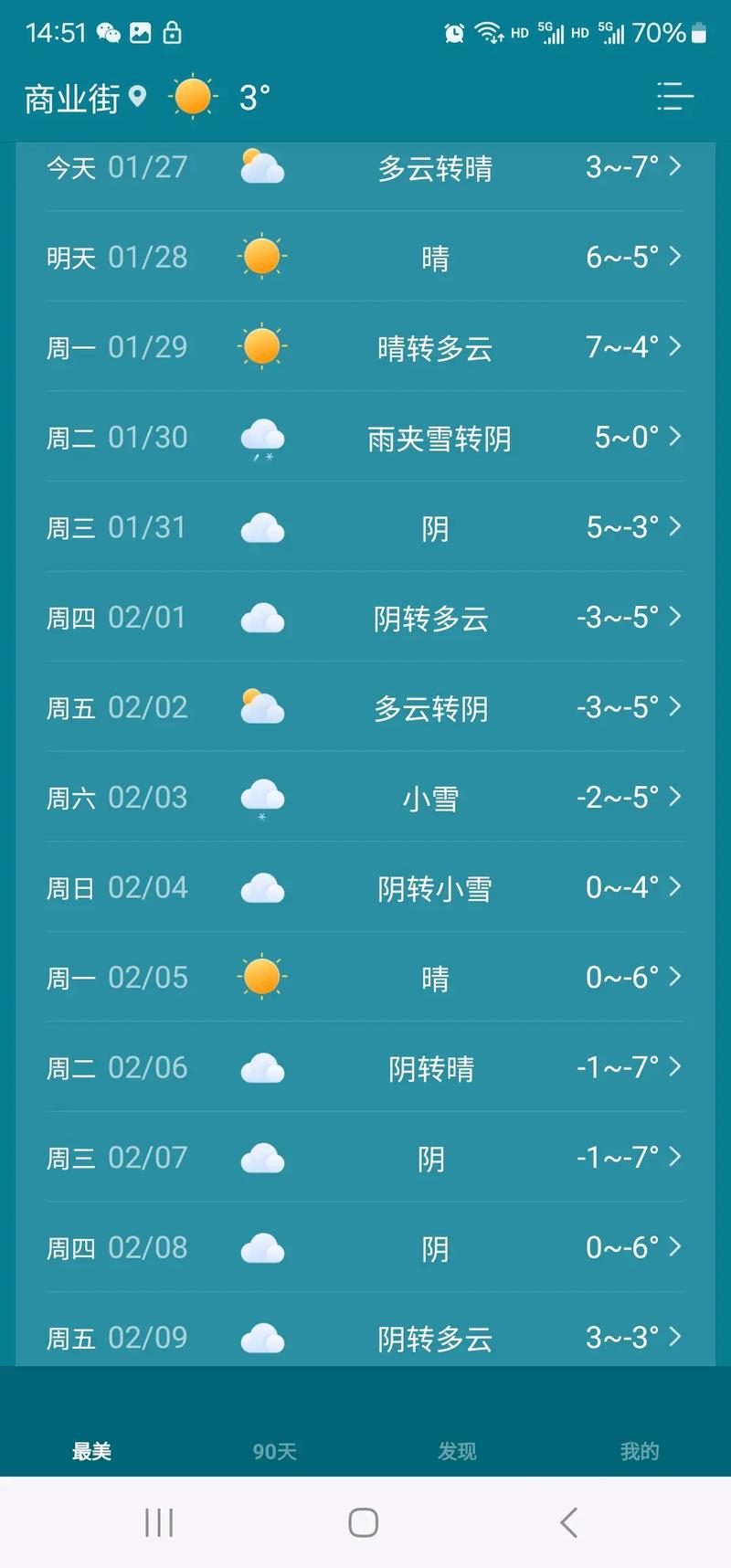Tap the 最美 tab label
This screenshot has width=731, height=1568.
tap(90, 1450)
